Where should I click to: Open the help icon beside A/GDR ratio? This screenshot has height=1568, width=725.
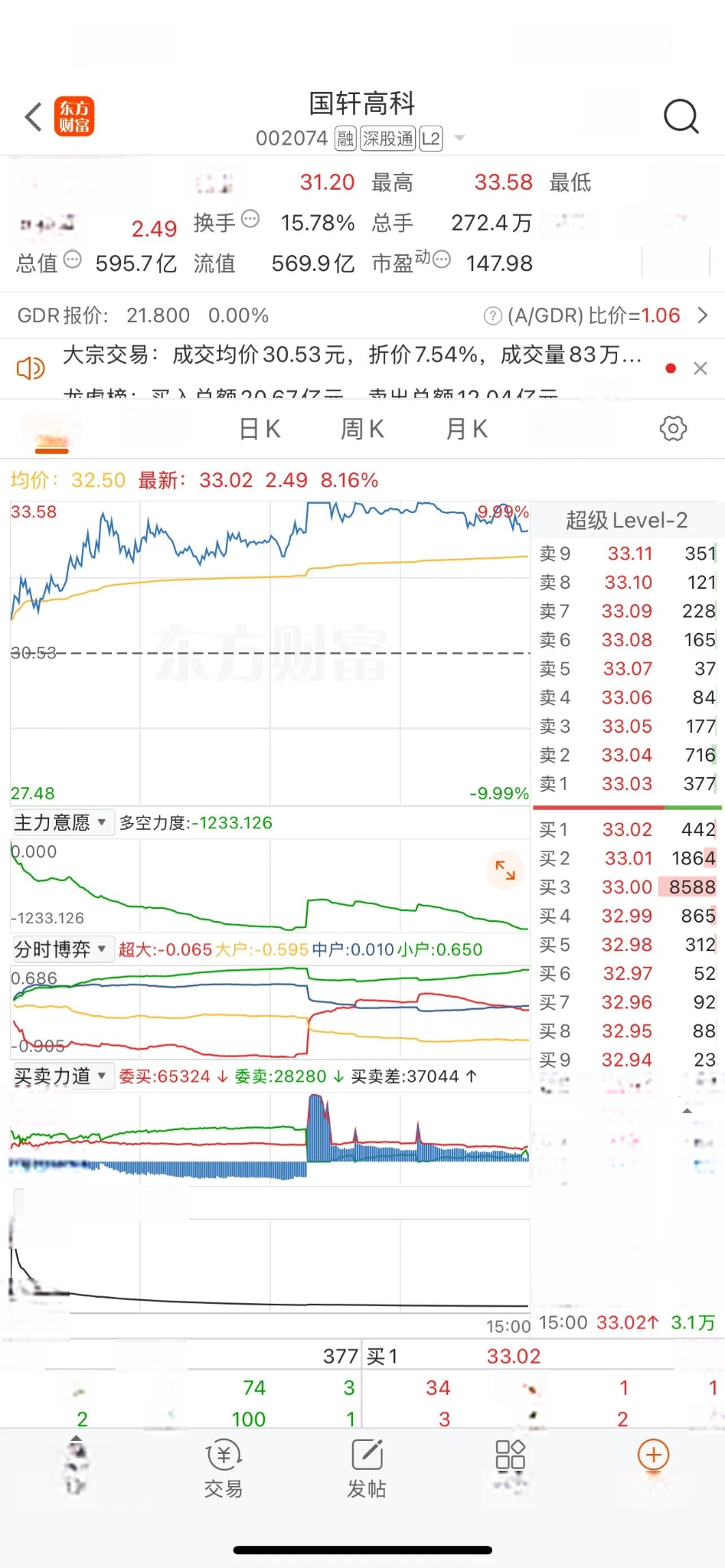[x=493, y=315]
